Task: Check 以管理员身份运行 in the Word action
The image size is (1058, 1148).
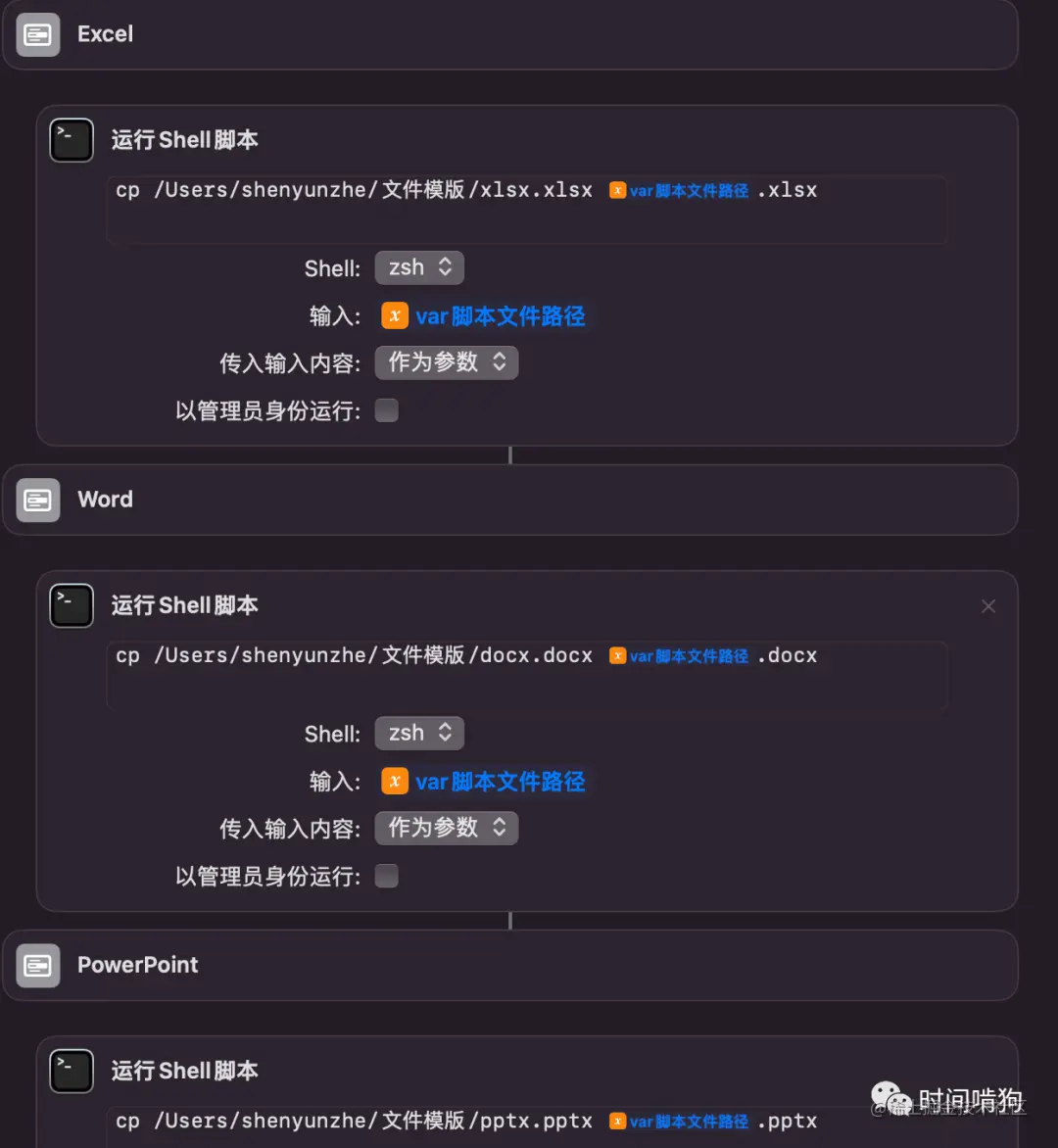Action: click(387, 876)
